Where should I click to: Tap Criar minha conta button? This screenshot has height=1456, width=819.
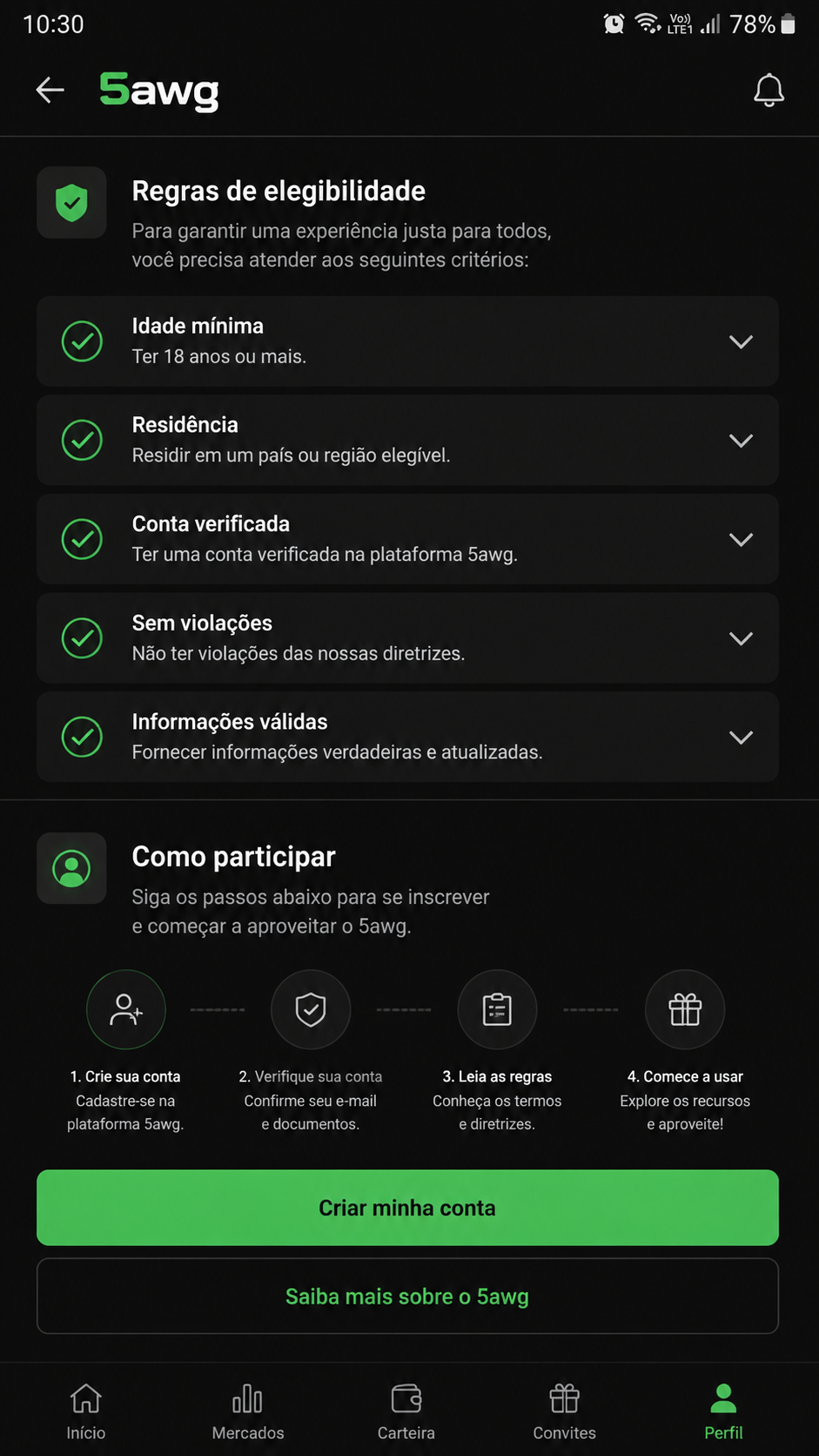click(x=407, y=1208)
